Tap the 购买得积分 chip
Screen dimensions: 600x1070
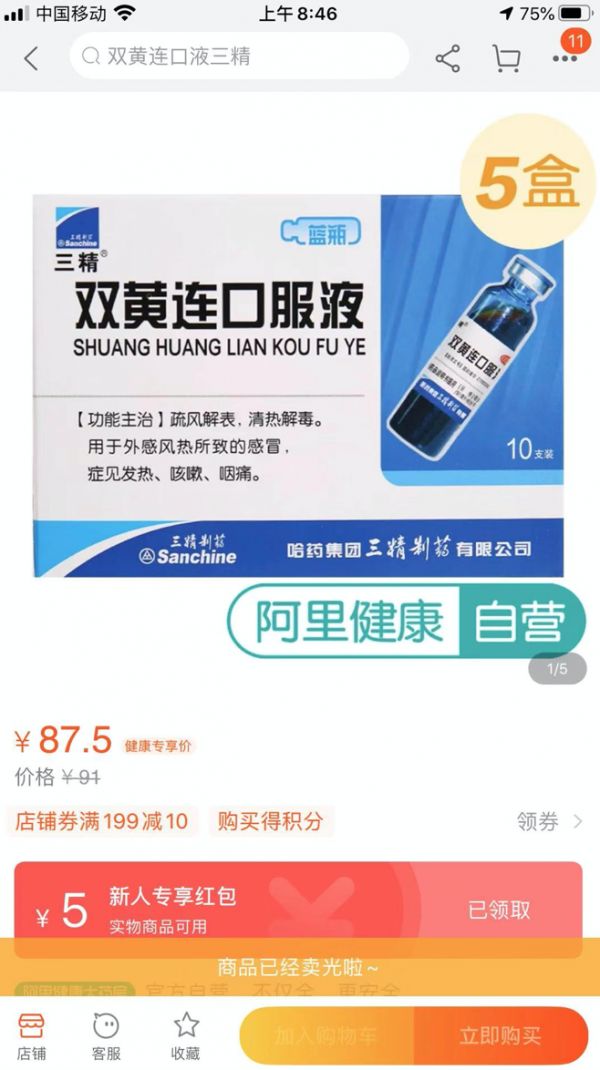(271, 821)
